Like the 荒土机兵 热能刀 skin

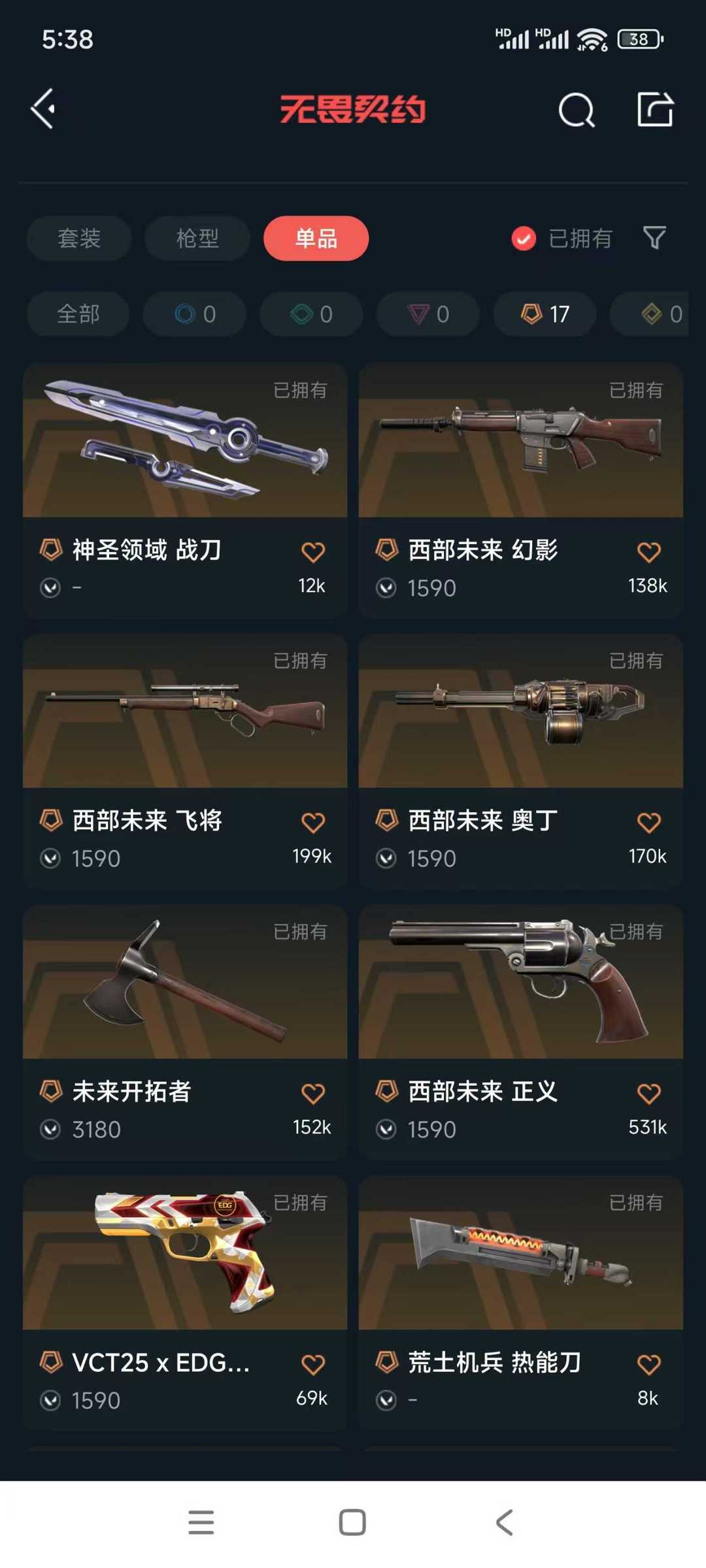pos(649,1365)
